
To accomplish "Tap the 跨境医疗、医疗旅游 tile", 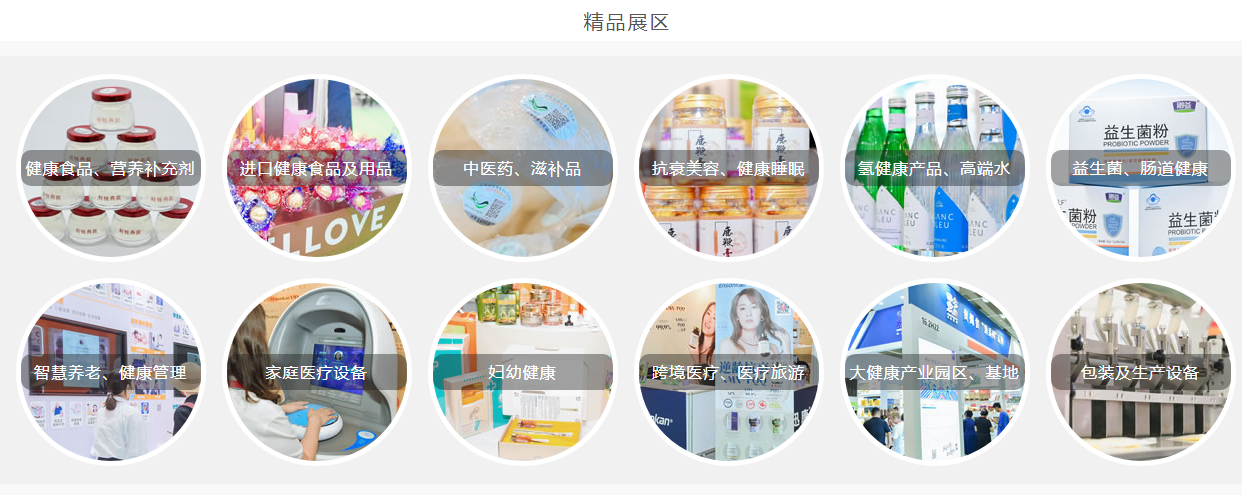I will pos(728,372).
